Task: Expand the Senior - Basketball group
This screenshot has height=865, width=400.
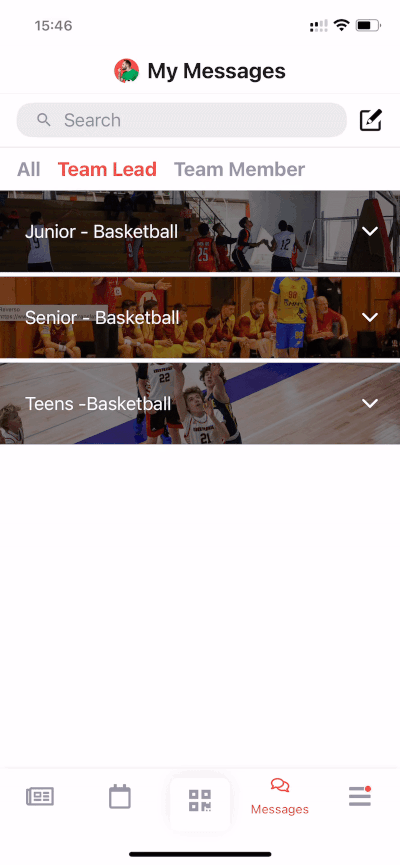Action: [x=200, y=317]
